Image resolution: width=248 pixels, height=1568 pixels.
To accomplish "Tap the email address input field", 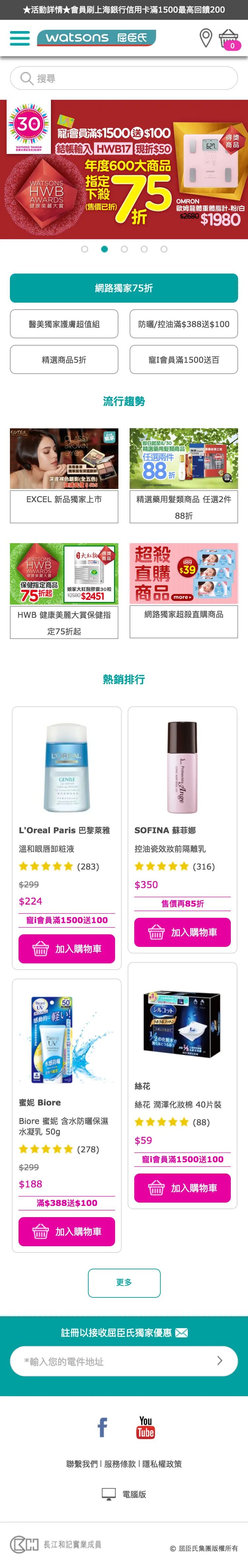I will coord(116,1361).
